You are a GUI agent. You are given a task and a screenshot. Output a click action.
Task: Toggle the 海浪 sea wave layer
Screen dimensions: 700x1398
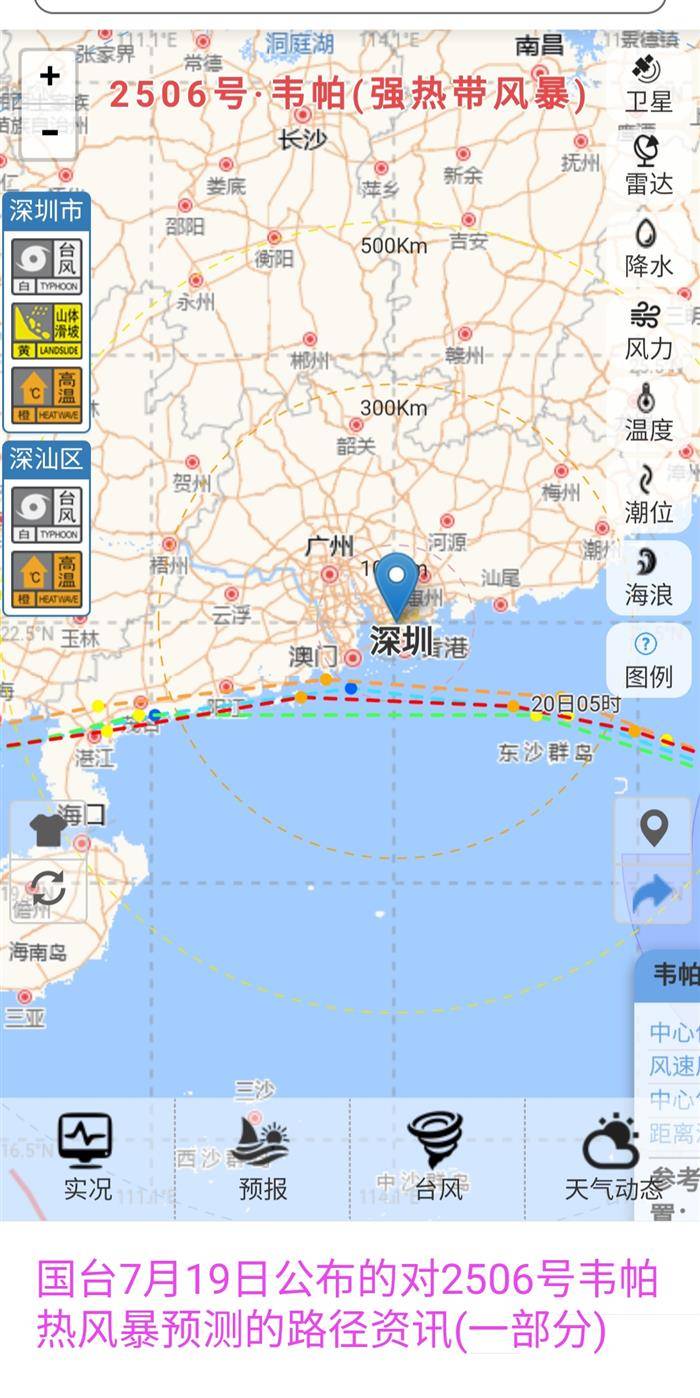648,577
